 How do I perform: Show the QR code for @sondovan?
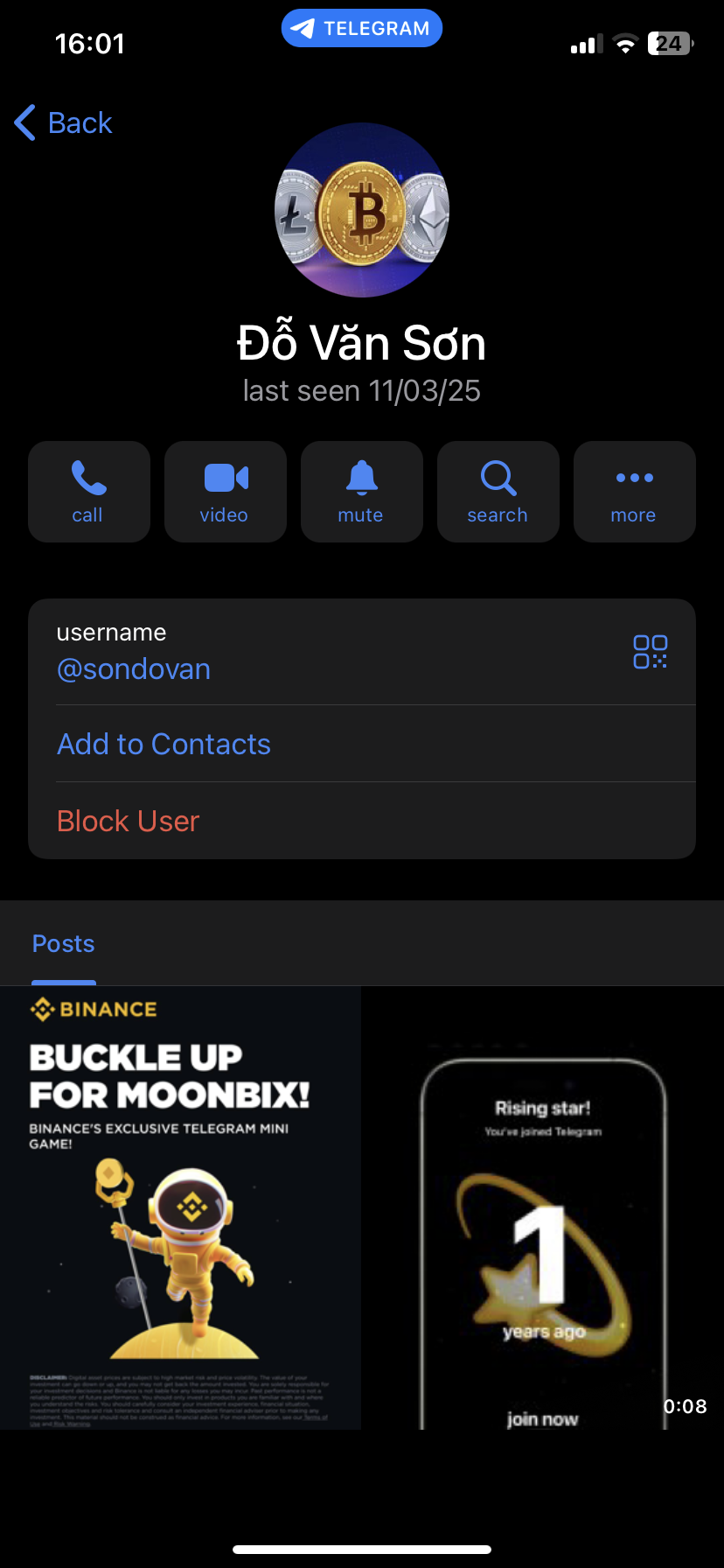[651, 652]
